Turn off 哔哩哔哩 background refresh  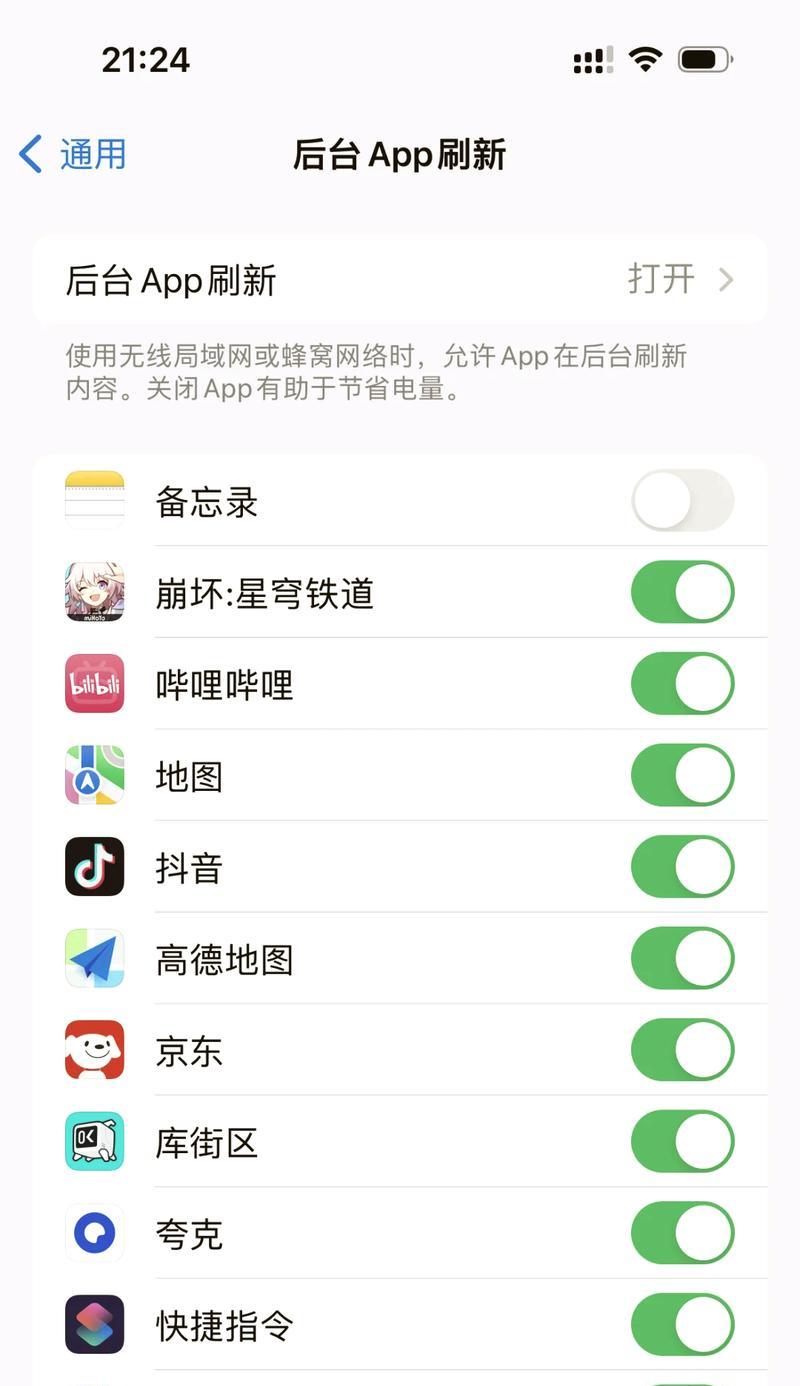click(x=682, y=684)
